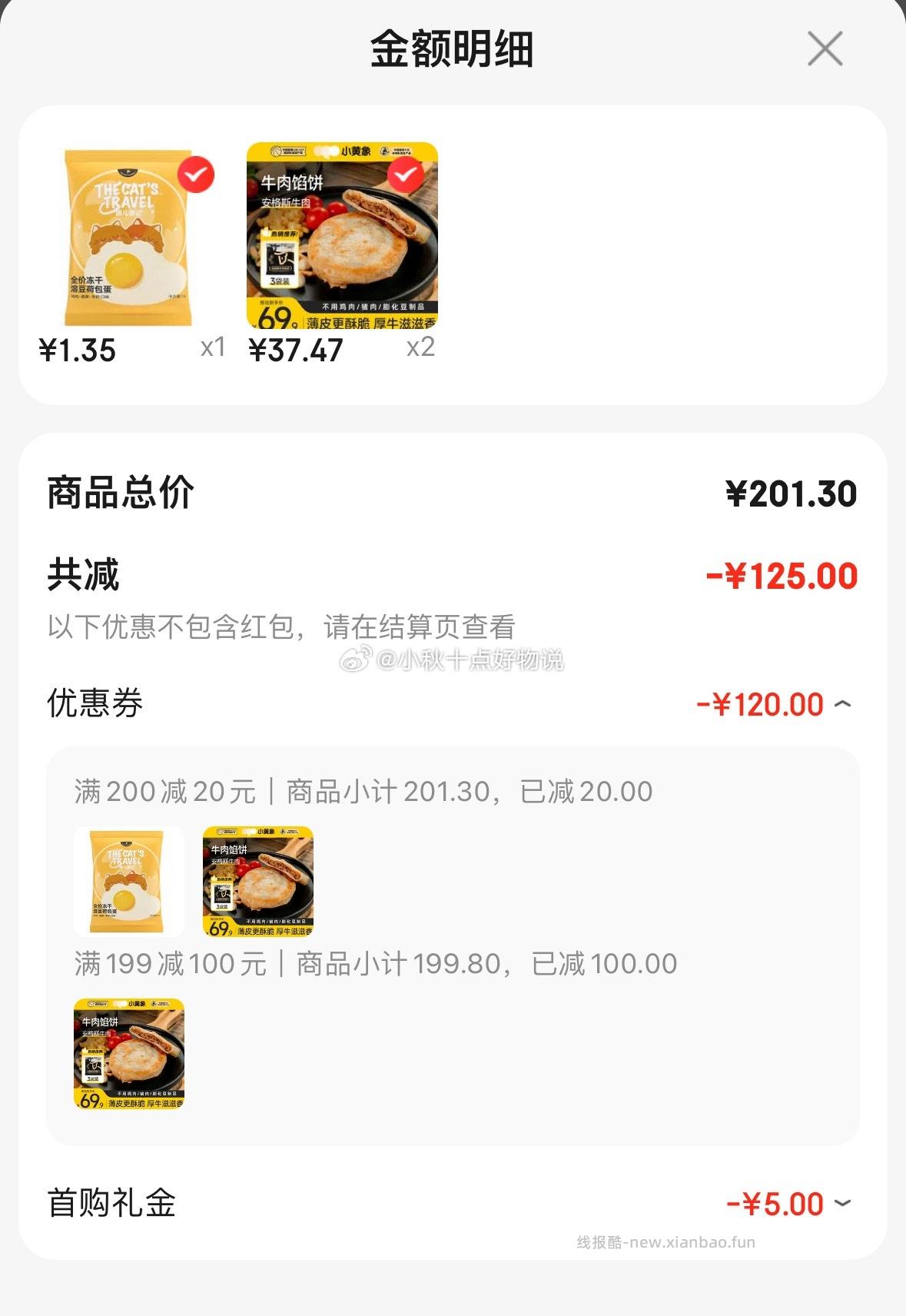Collapse the 优惠券 coupon section chevron
Image resolution: width=906 pixels, height=1316 pixels.
(845, 702)
